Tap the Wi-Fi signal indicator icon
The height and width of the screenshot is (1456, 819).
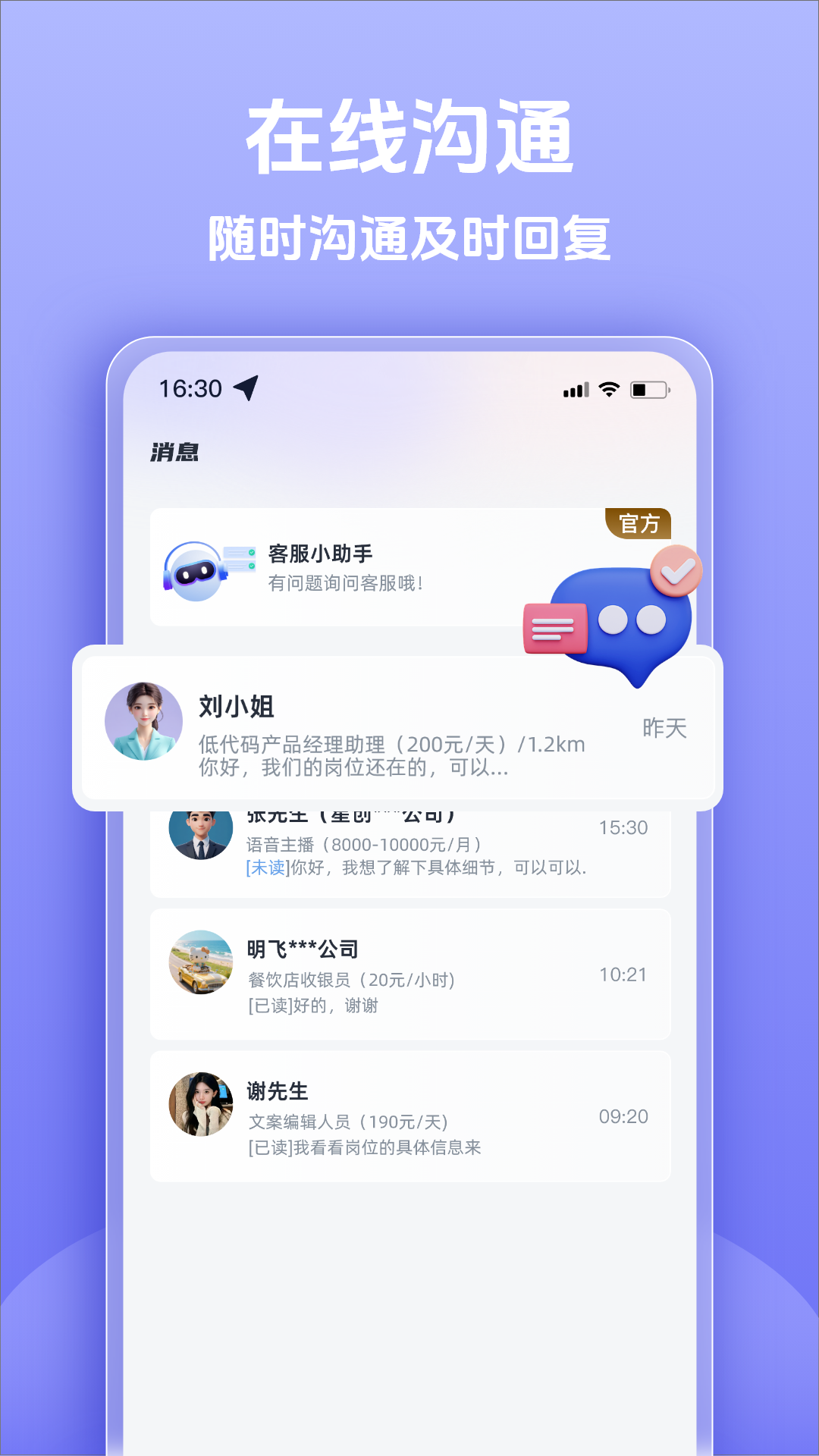pyautogui.click(x=607, y=388)
